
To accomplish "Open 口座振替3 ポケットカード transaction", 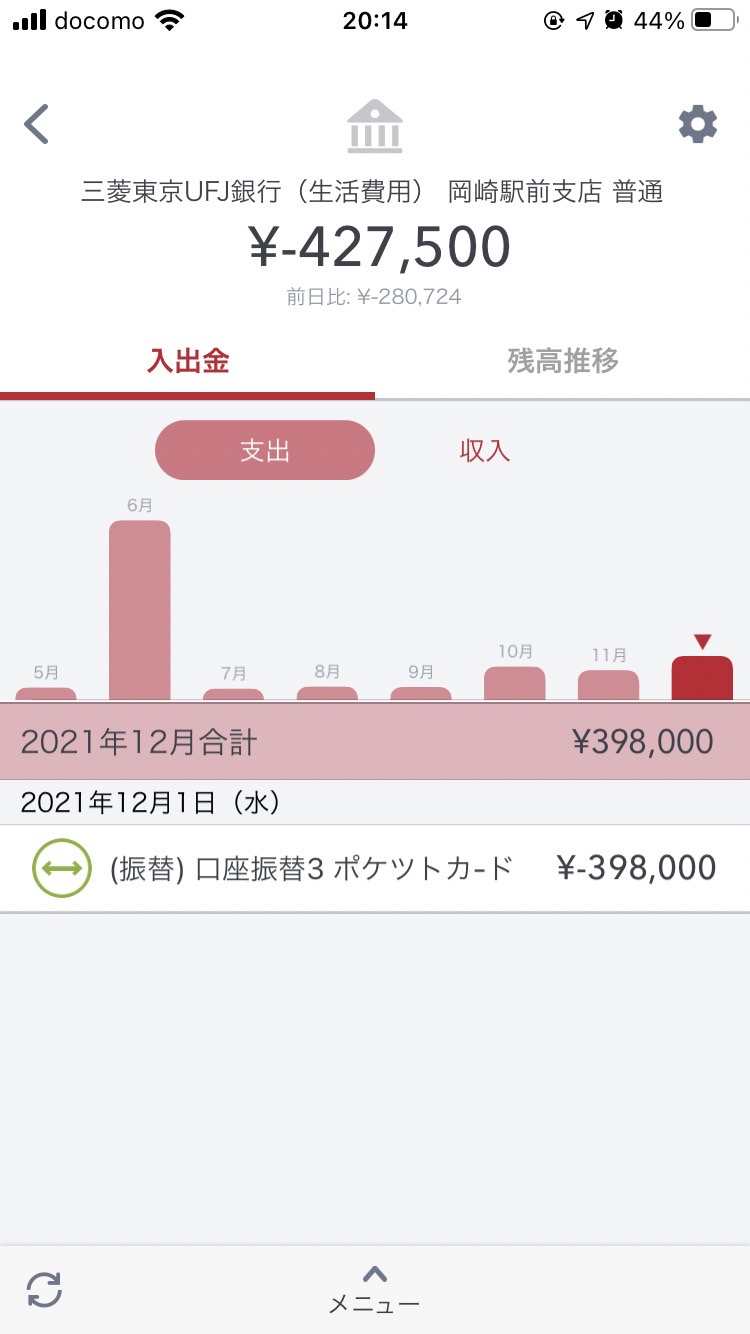I will (375, 868).
